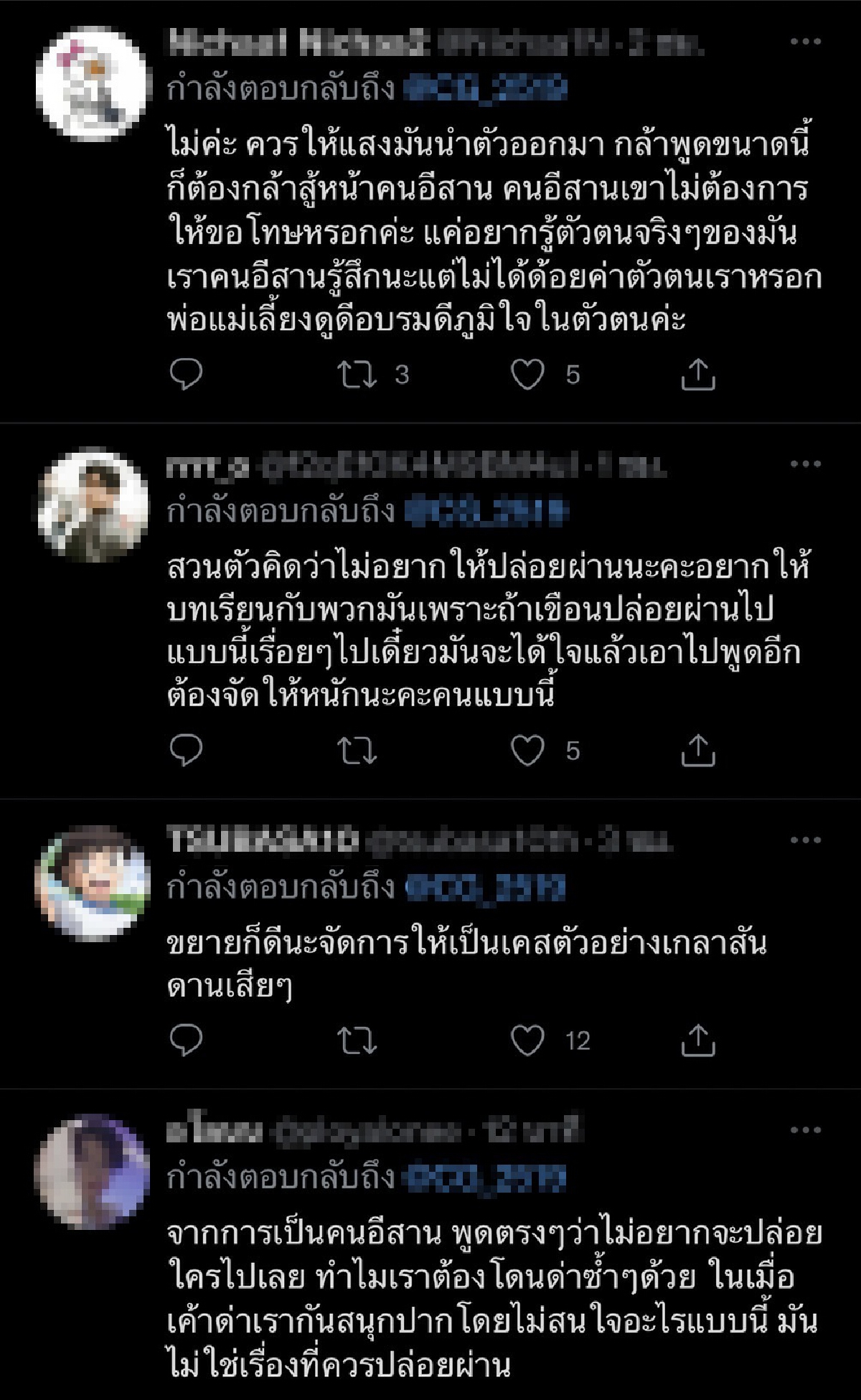Reply to the tweet starting "ไม่ค่ะ ควรให้แสง"
The image size is (861, 1400).
tap(187, 375)
